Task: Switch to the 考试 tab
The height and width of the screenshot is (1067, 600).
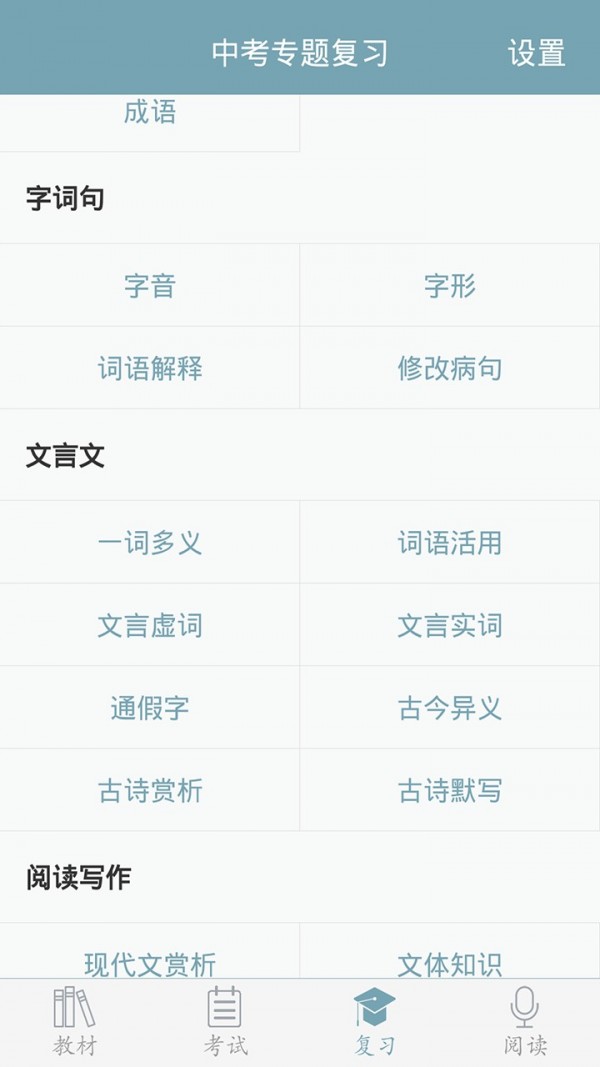Action: coord(225,1022)
